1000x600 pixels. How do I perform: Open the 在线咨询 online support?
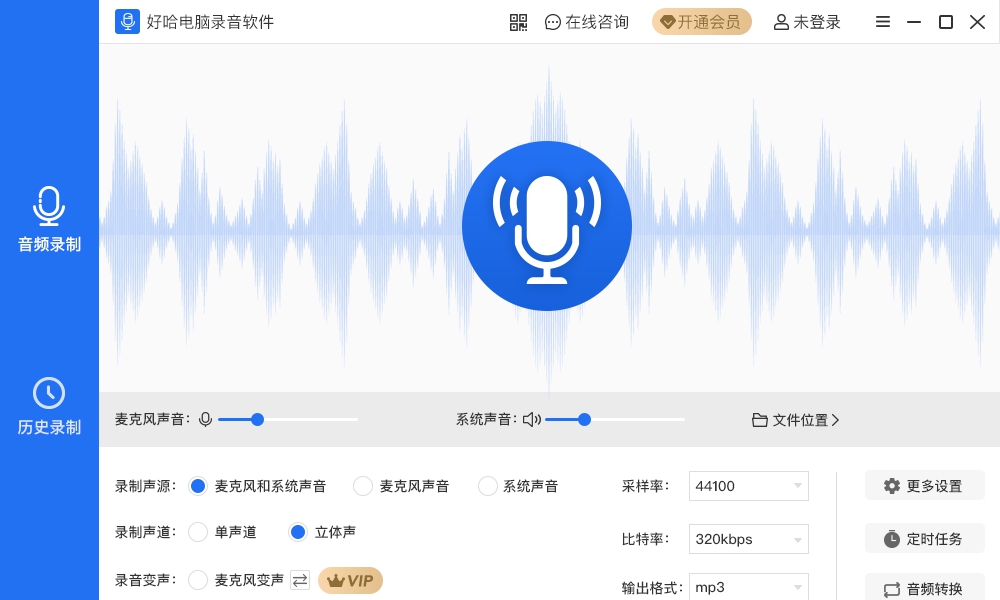586,22
